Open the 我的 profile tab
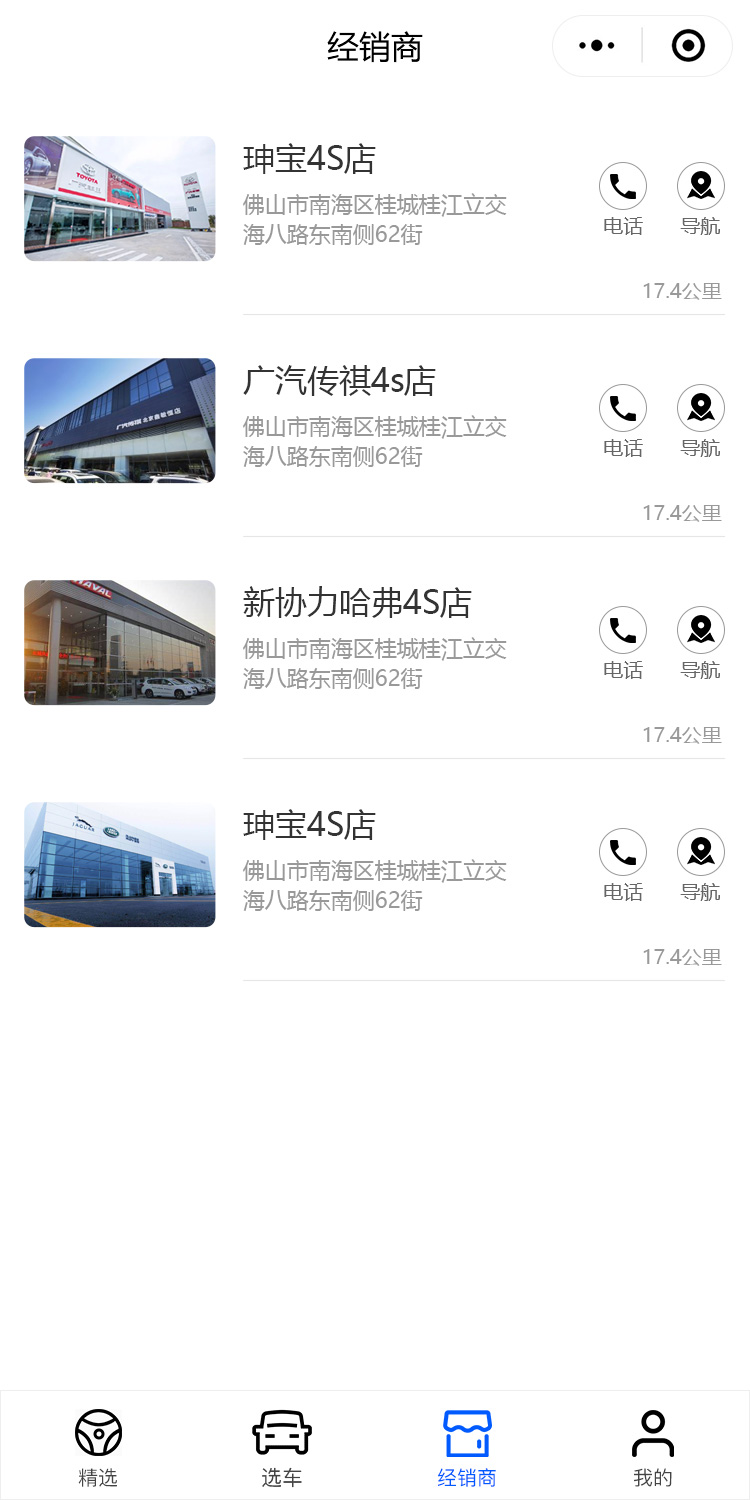Image resolution: width=750 pixels, height=1500 pixels. 652,1446
